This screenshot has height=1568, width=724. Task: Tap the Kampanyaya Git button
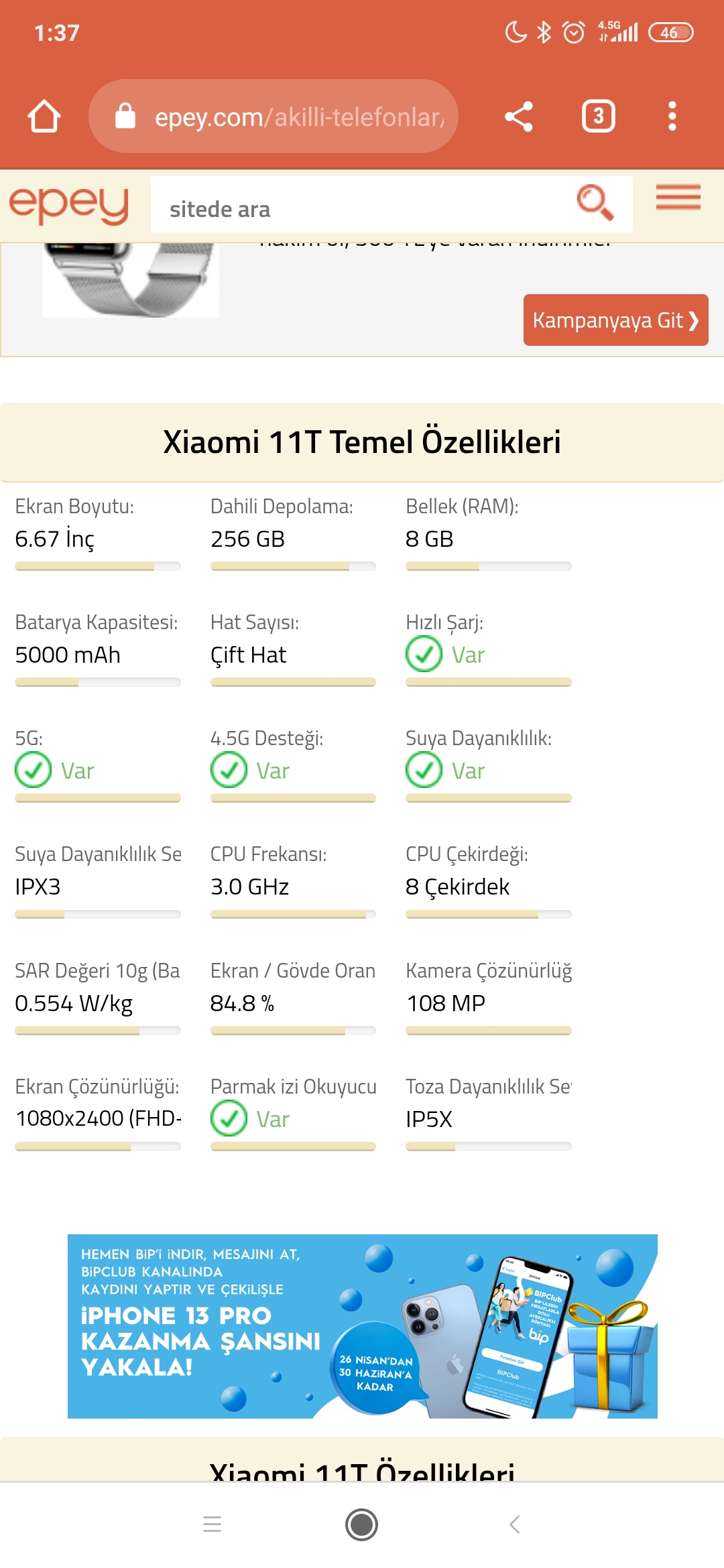point(615,320)
